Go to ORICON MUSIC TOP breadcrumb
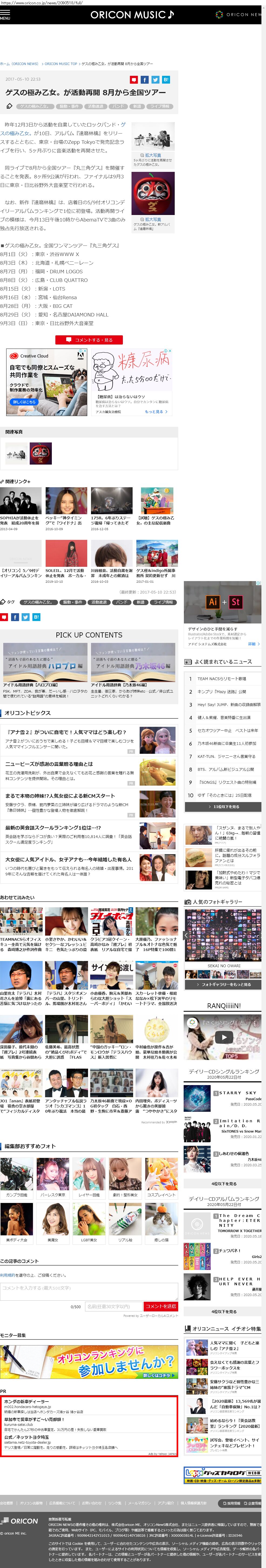This screenshot has height=1568, width=266. (x=61, y=63)
